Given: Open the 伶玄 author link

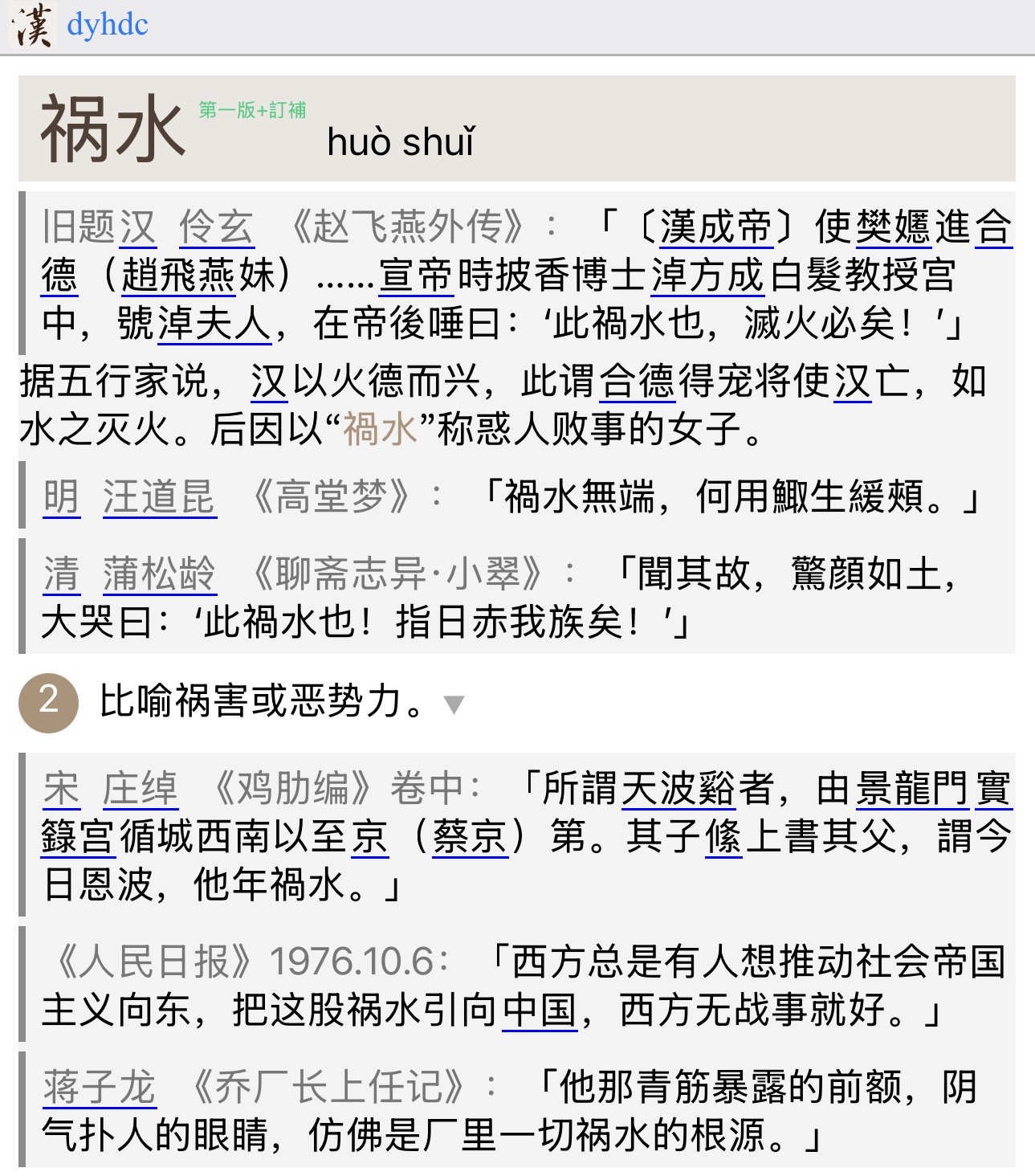Looking at the screenshot, I should pos(216,227).
